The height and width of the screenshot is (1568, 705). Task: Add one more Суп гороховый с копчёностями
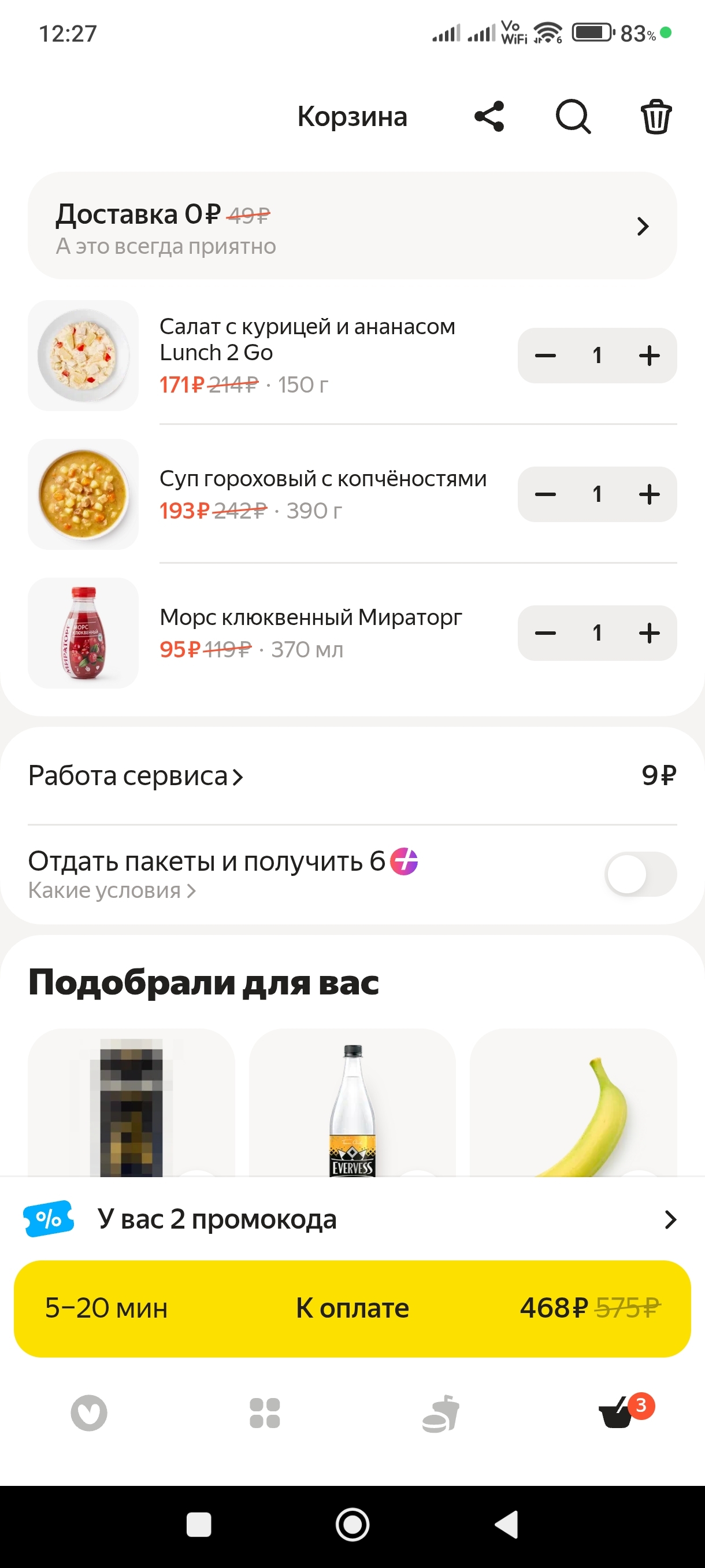pos(650,494)
